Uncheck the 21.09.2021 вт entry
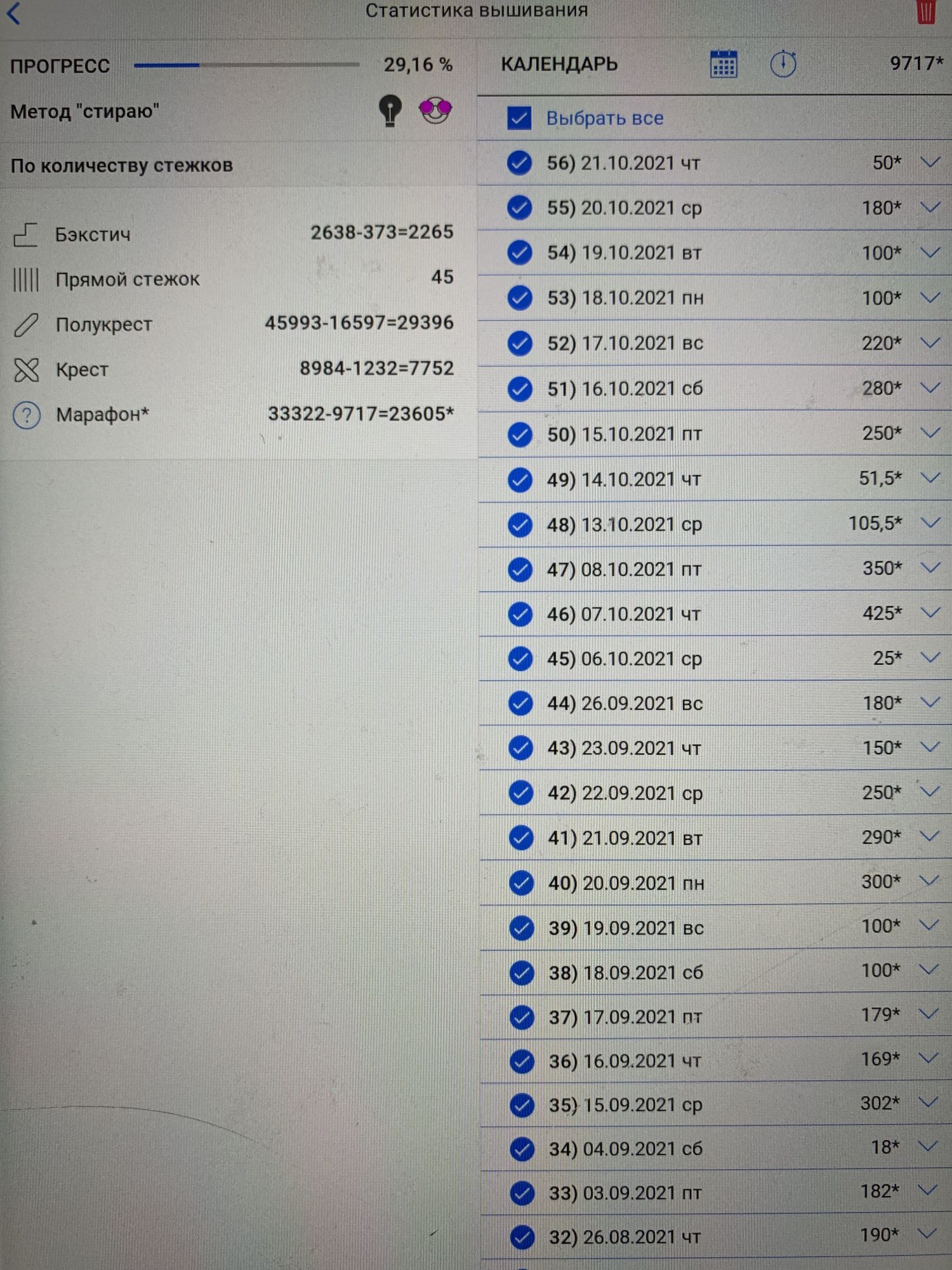952x1270 pixels. point(521,838)
